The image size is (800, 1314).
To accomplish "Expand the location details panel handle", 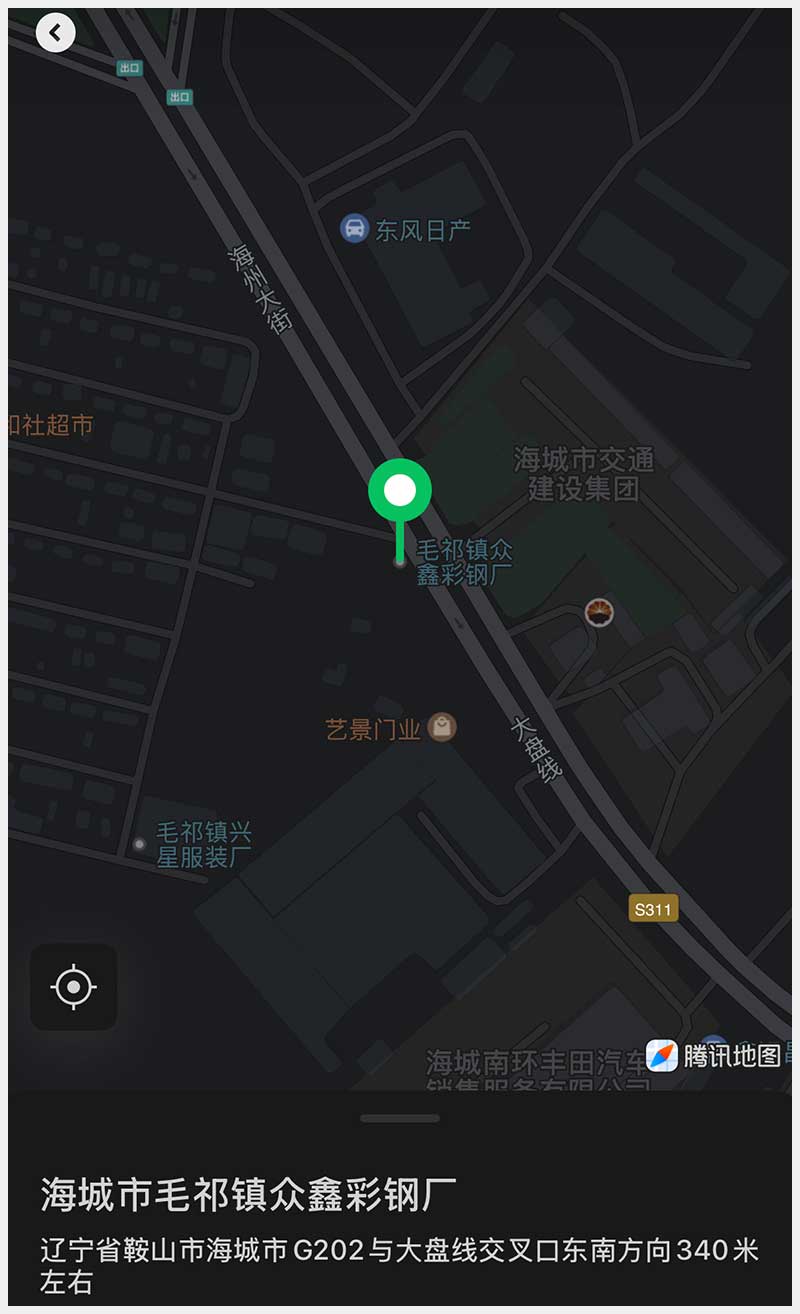I will click(400, 1118).
